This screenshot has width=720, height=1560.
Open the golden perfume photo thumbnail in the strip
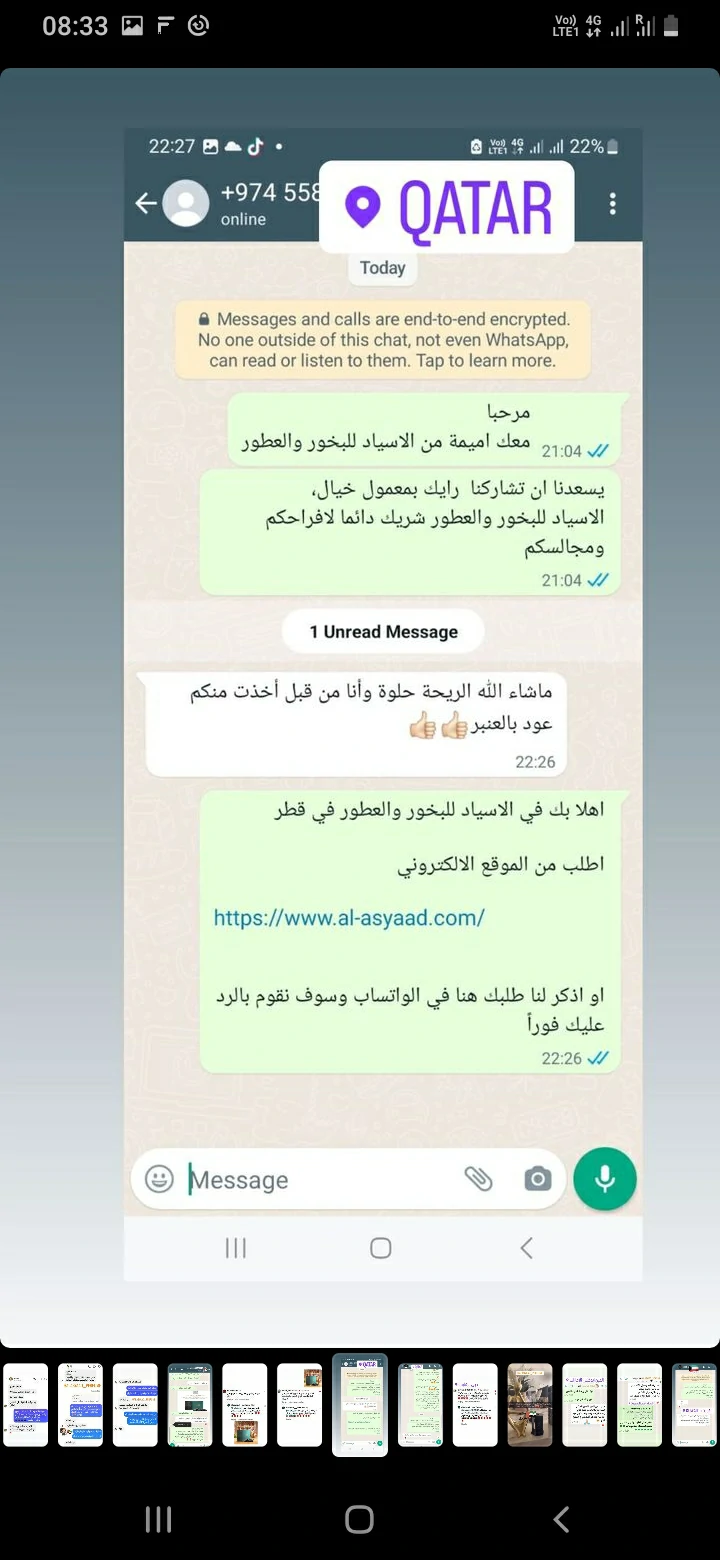click(x=529, y=1404)
